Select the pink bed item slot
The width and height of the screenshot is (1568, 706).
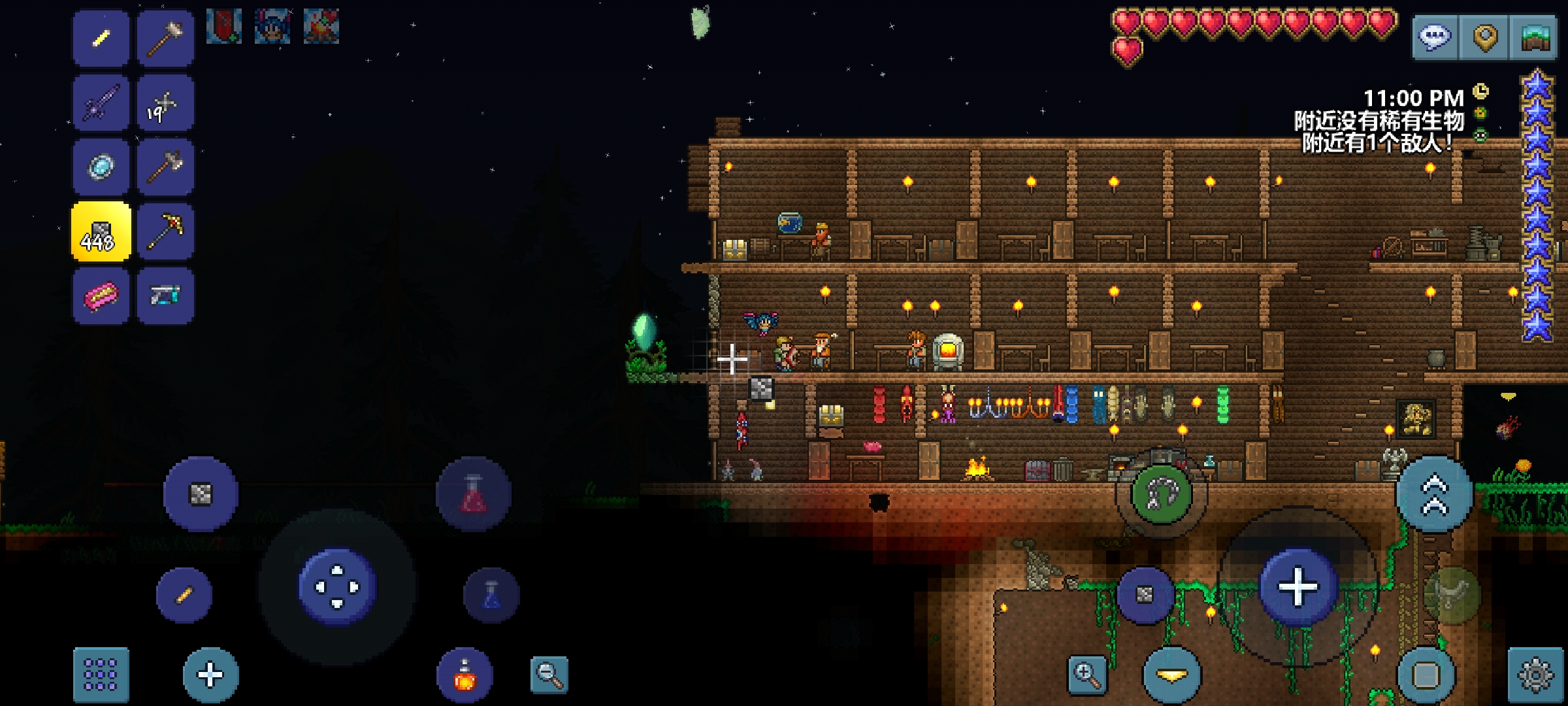[x=101, y=295]
